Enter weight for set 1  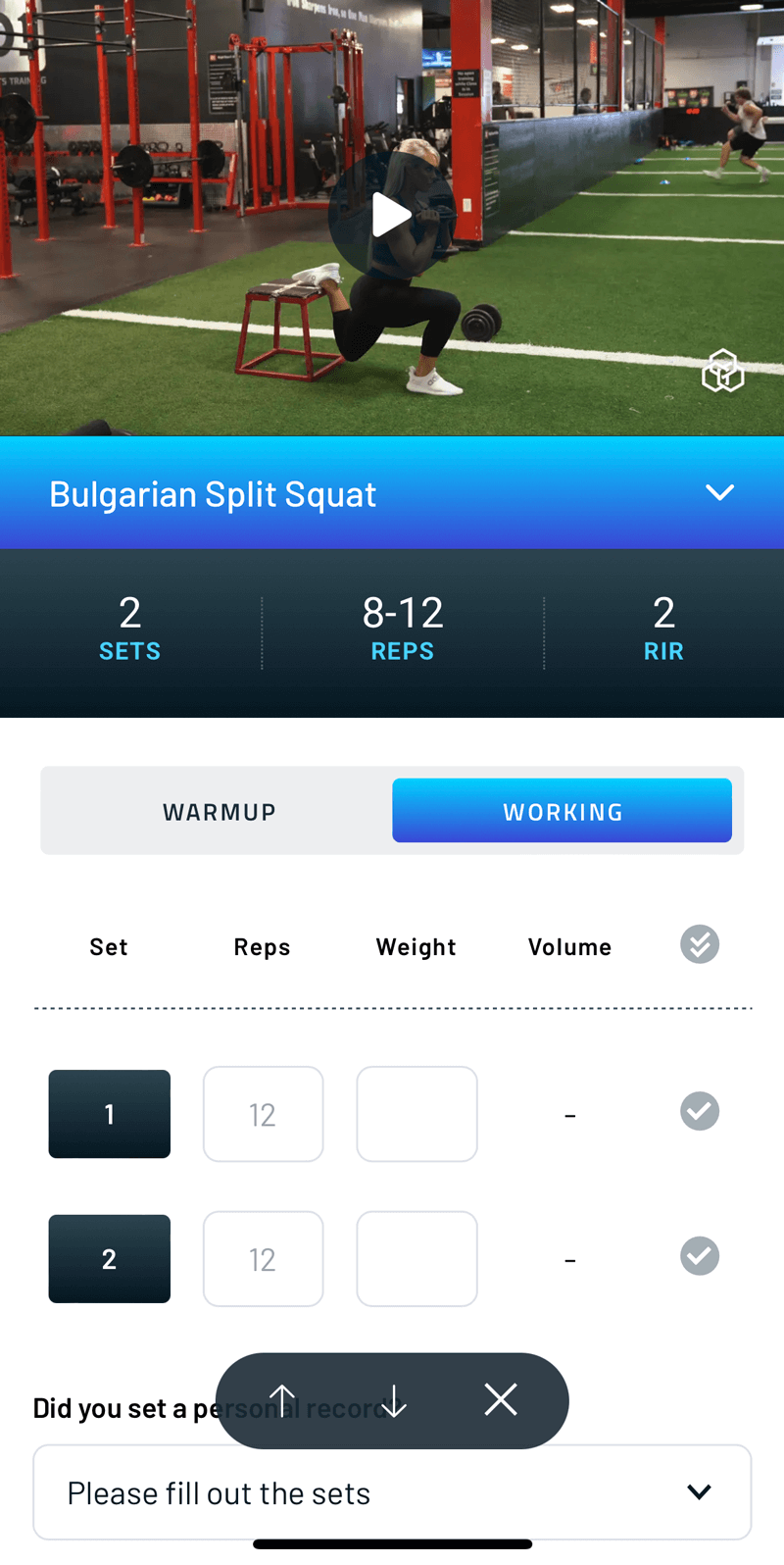416,1114
